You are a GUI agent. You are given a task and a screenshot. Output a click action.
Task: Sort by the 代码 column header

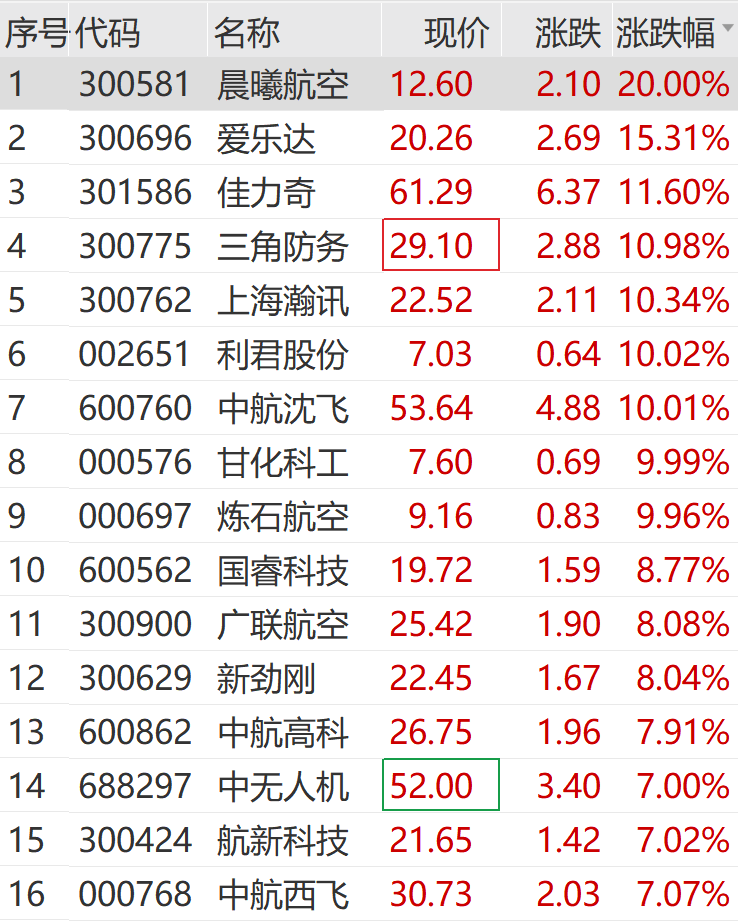tap(107, 33)
